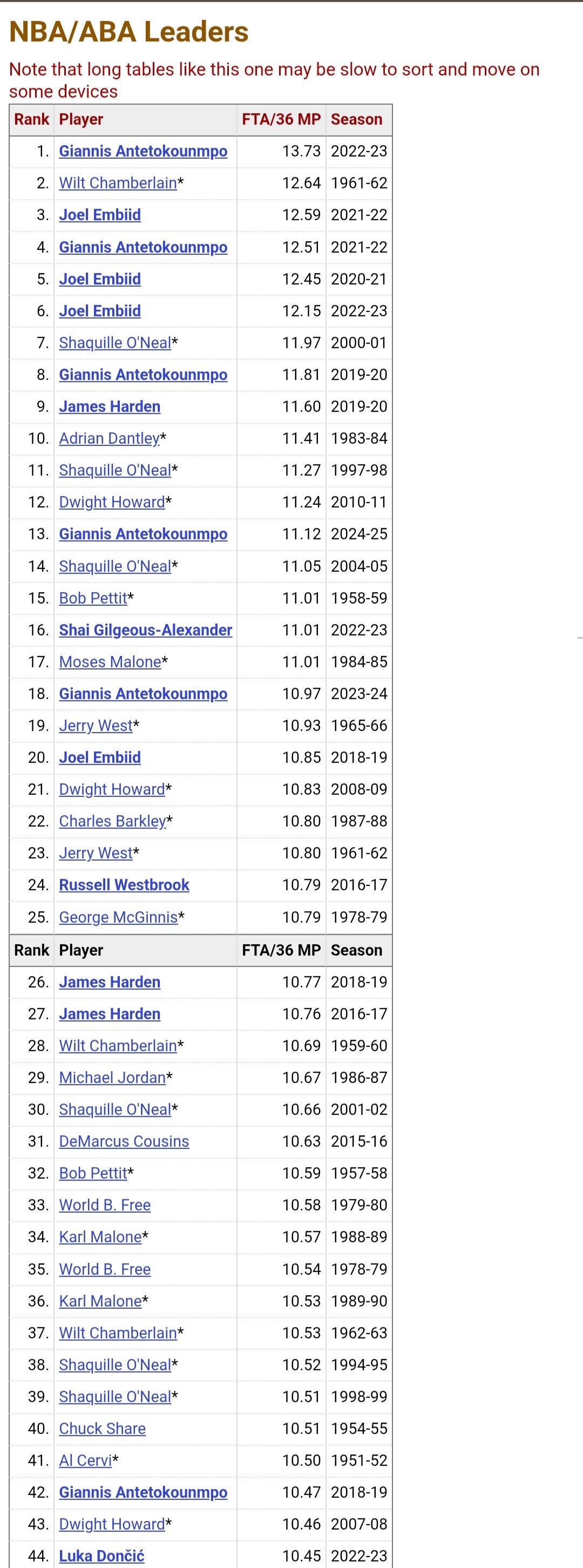Screen dimensions: 583x1568
Task: Sort table by Season column header
Action: 357,119
